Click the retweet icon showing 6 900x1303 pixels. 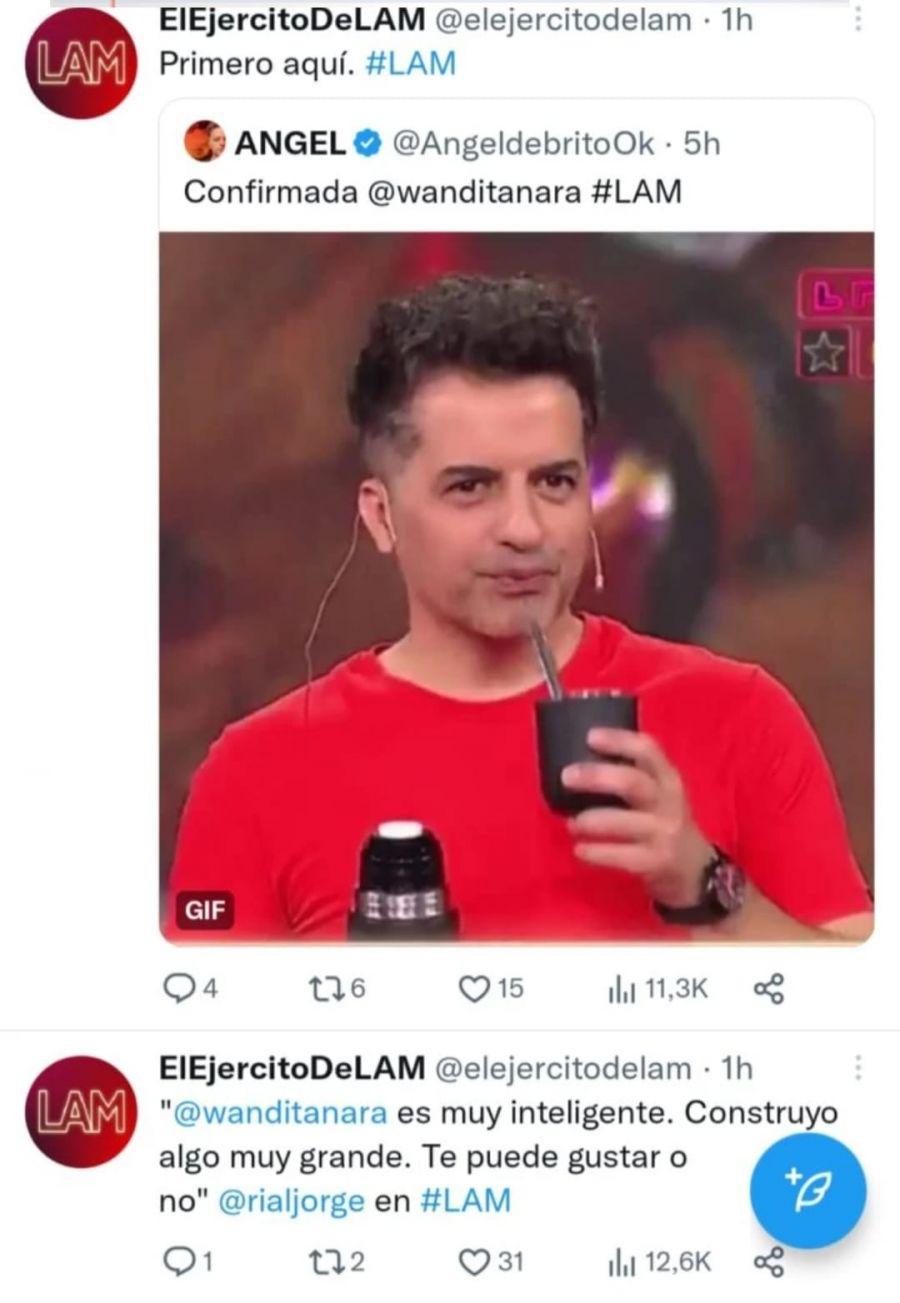coord(330,988)
